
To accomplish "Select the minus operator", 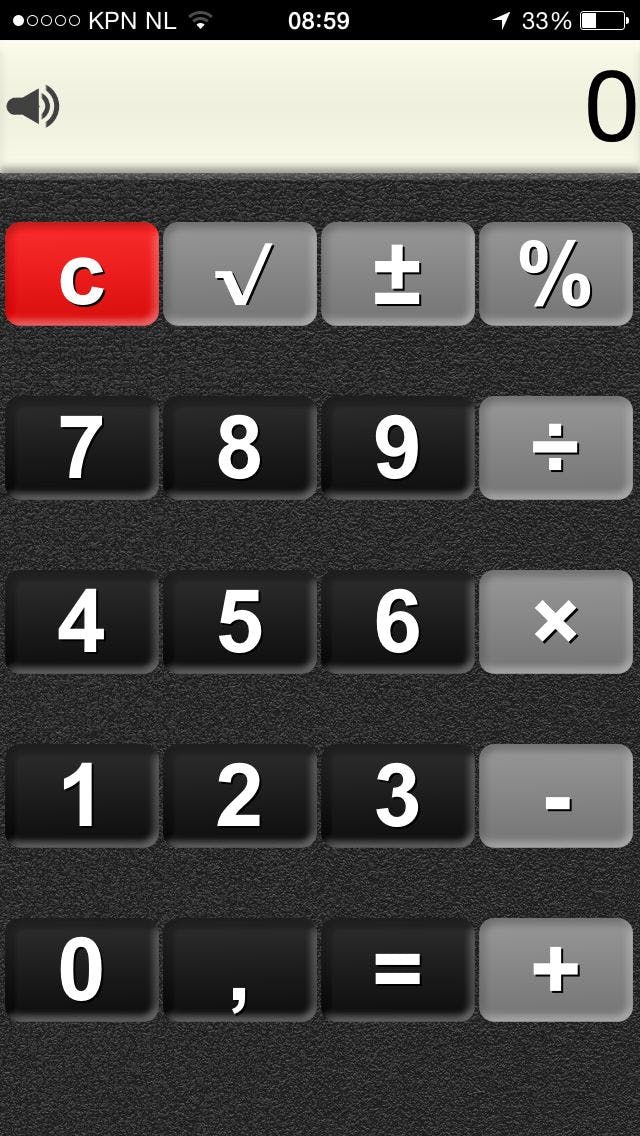I will (x=556, y=796).
